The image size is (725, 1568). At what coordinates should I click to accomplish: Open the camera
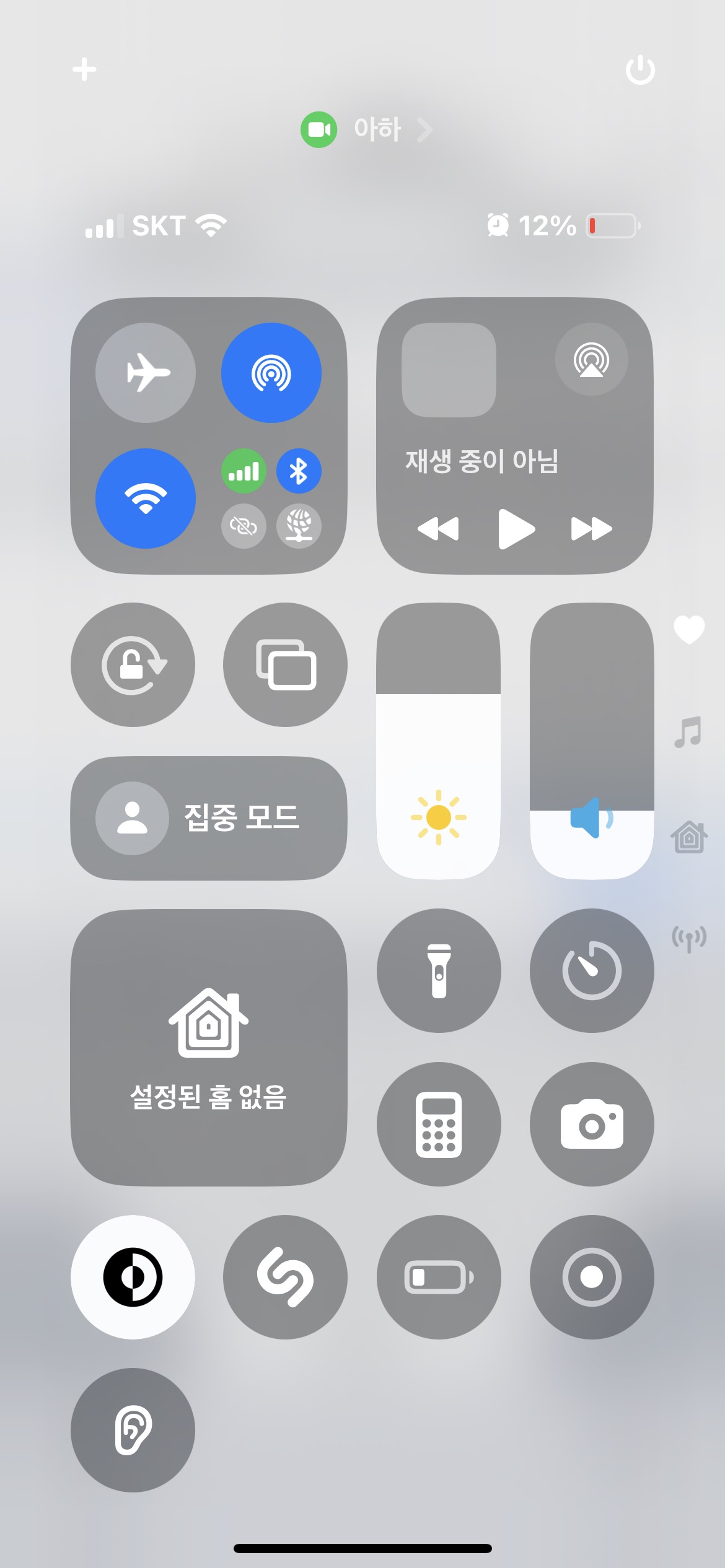click(x=591, y=1124)
